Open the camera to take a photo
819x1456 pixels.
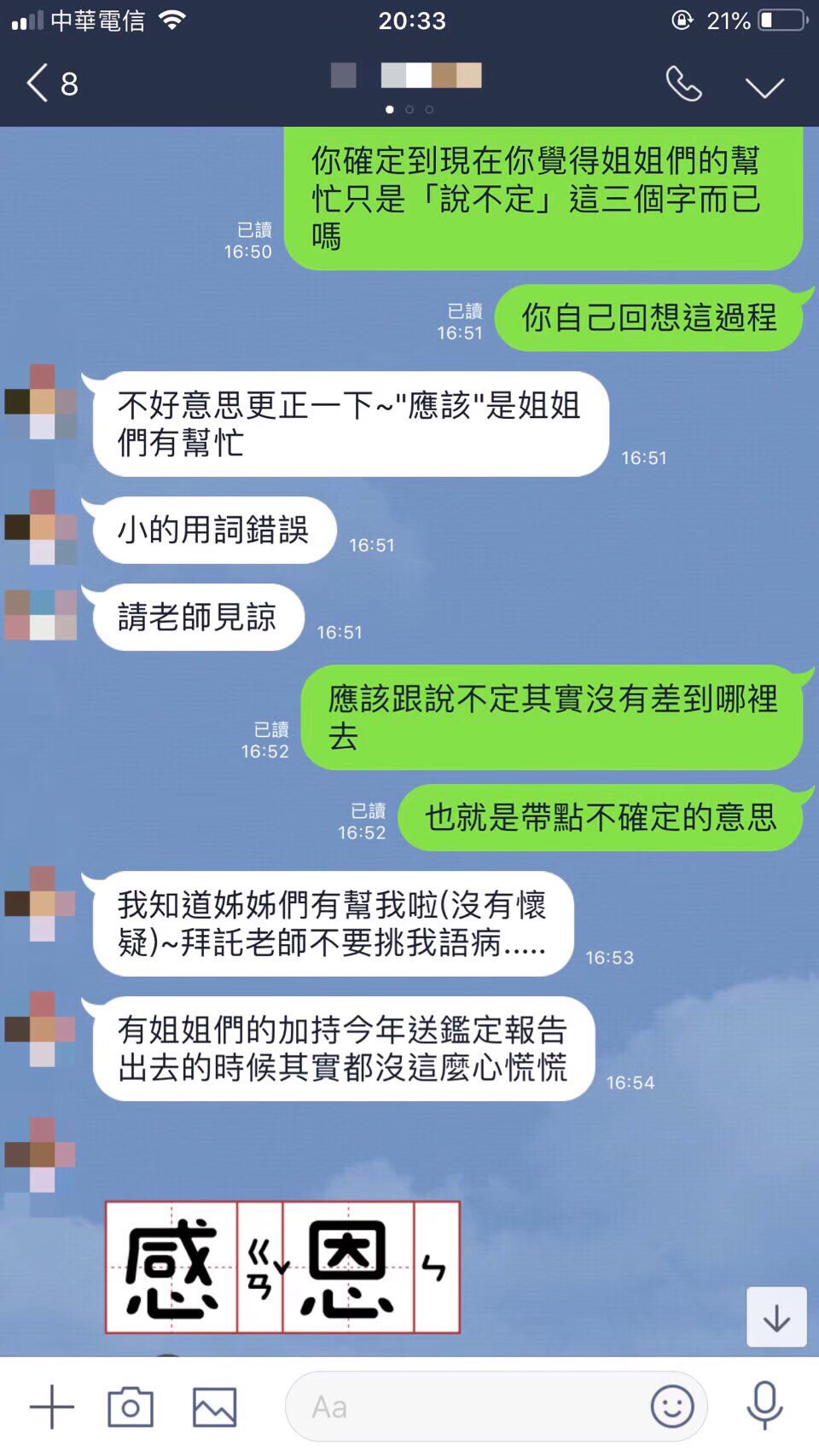(x=131, y=1407)
